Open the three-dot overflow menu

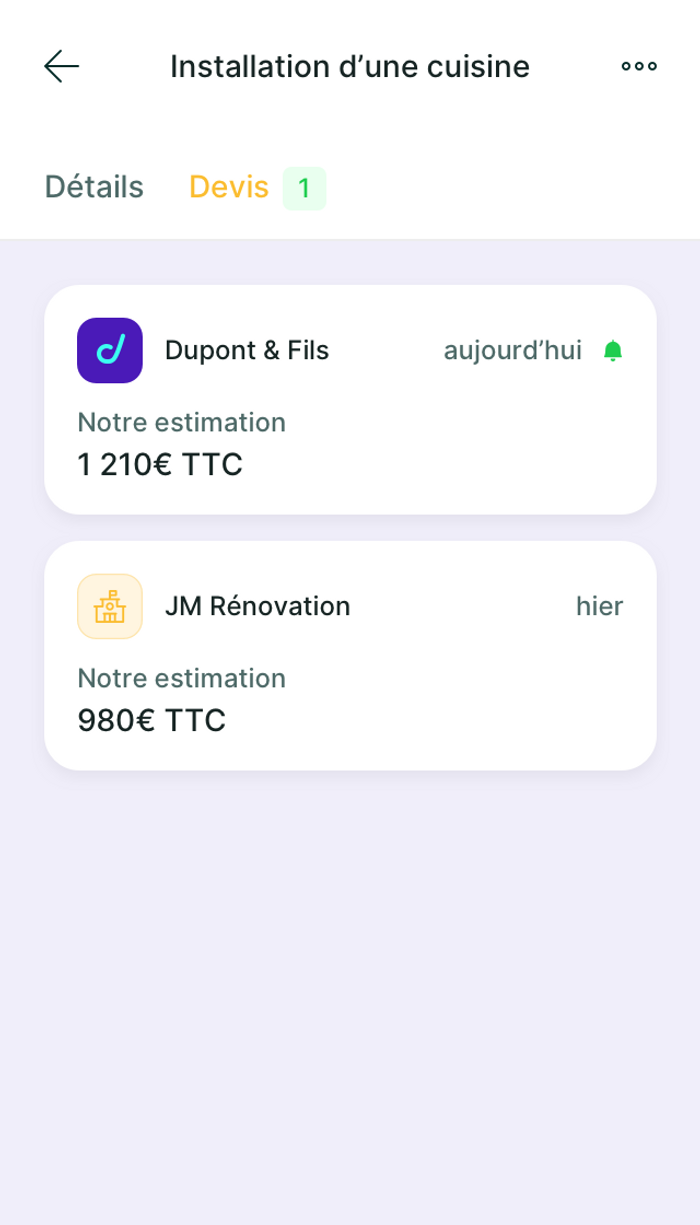click(x=639, y=66)
